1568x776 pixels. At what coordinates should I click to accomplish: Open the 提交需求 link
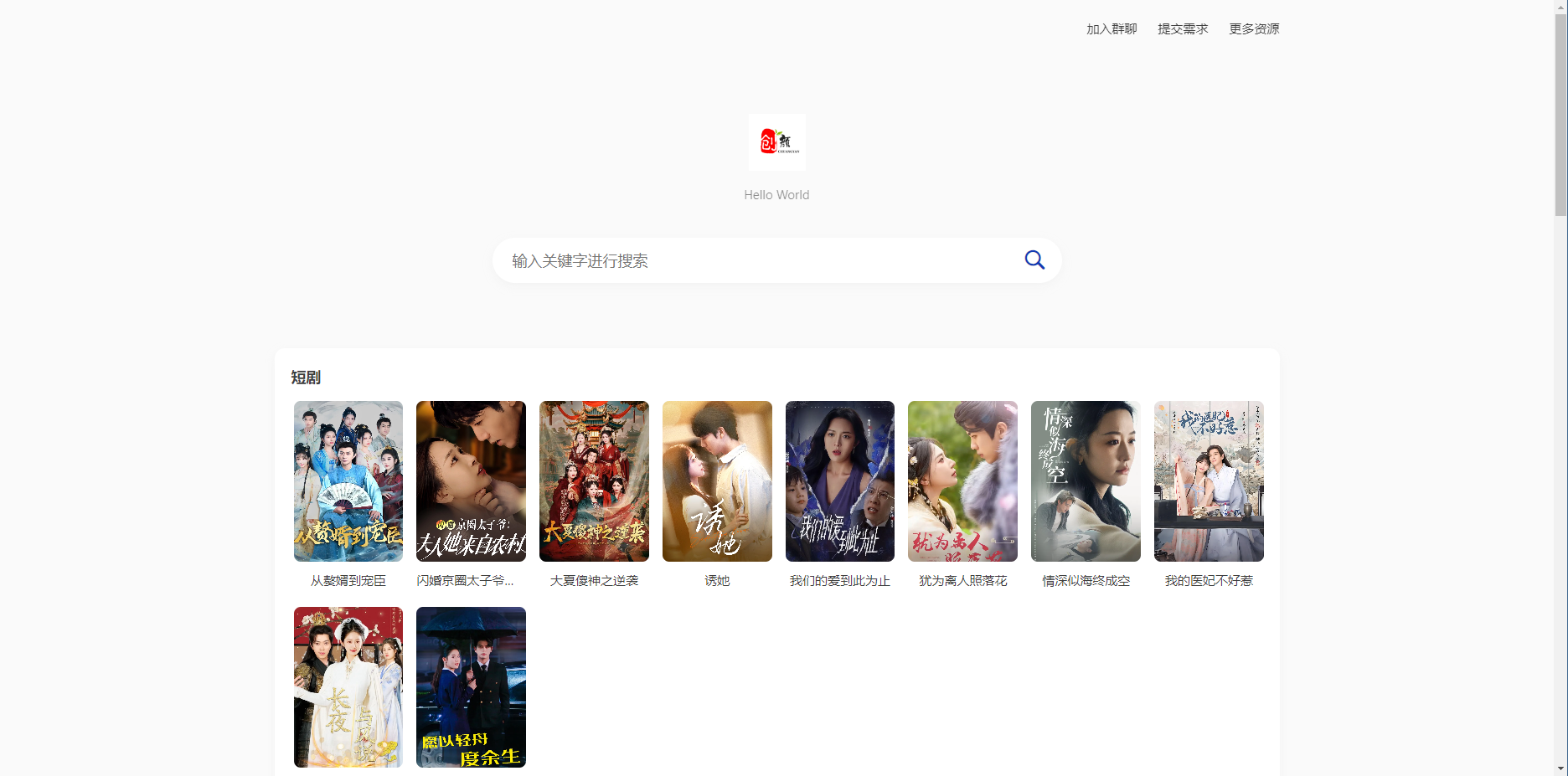click(x=1183, y=29)
